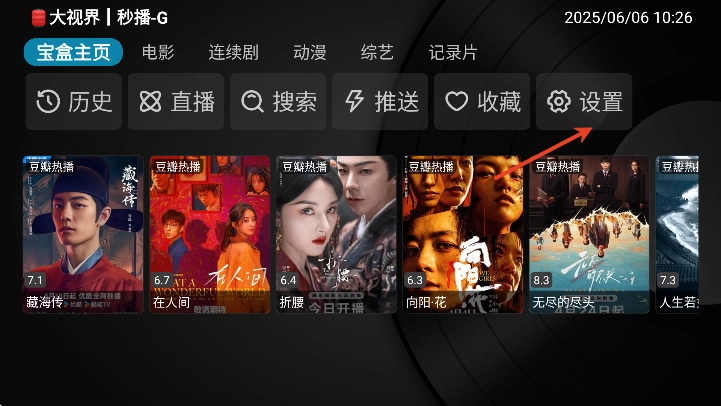The width and height of the screenshot is (721, 406).
Task: Open the 在人间 show card
Action: [210, 234]
